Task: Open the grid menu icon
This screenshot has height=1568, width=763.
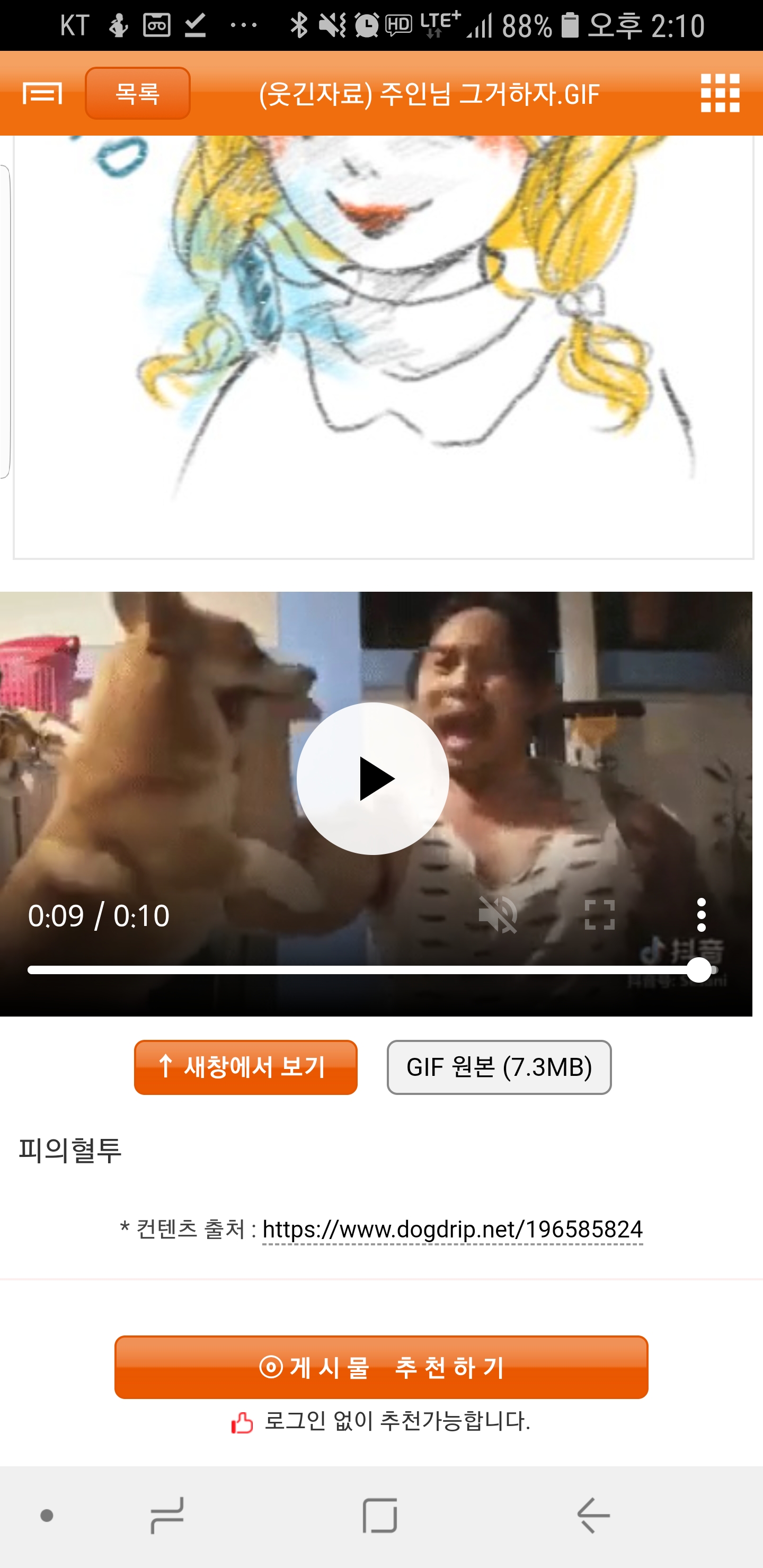Action: point(720,93)
